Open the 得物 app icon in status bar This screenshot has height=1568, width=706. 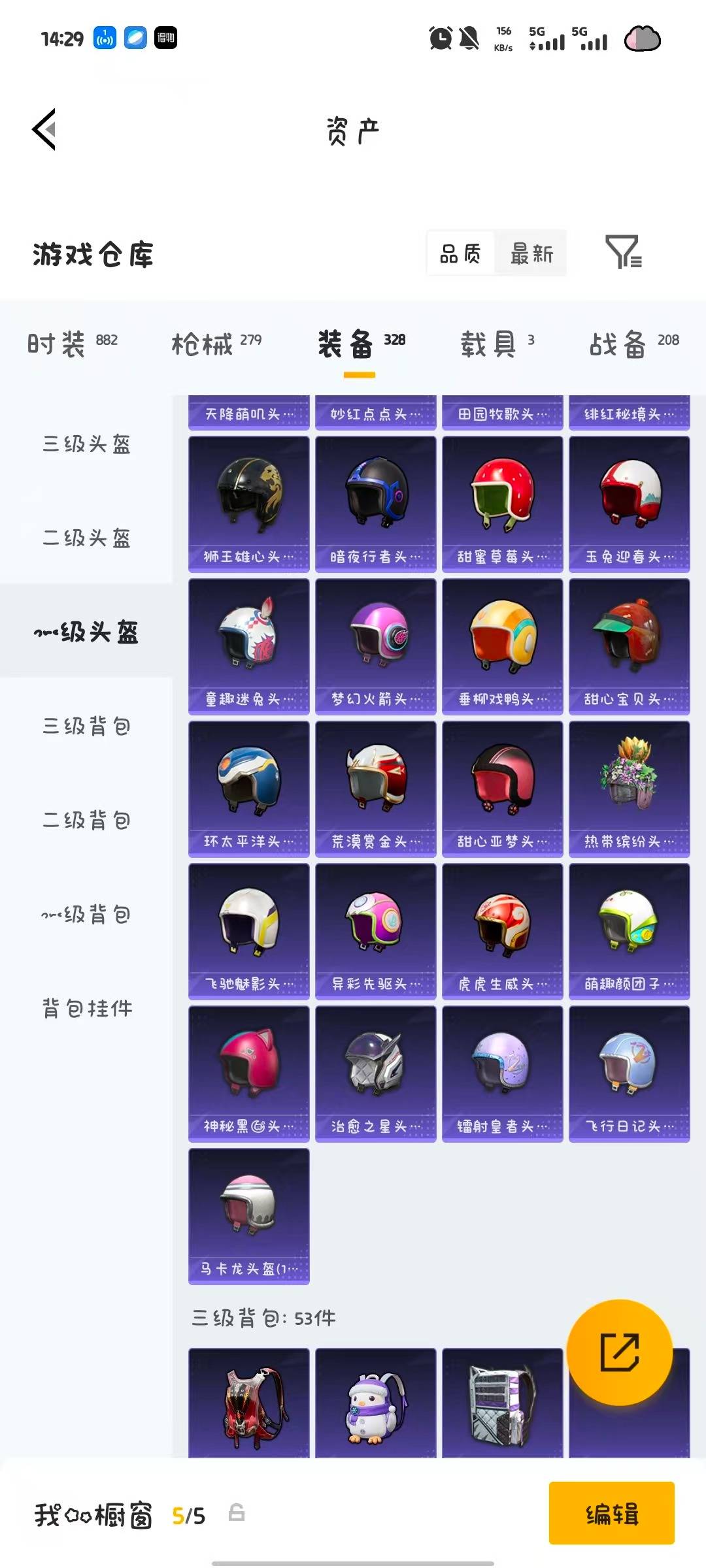point(165,39)
